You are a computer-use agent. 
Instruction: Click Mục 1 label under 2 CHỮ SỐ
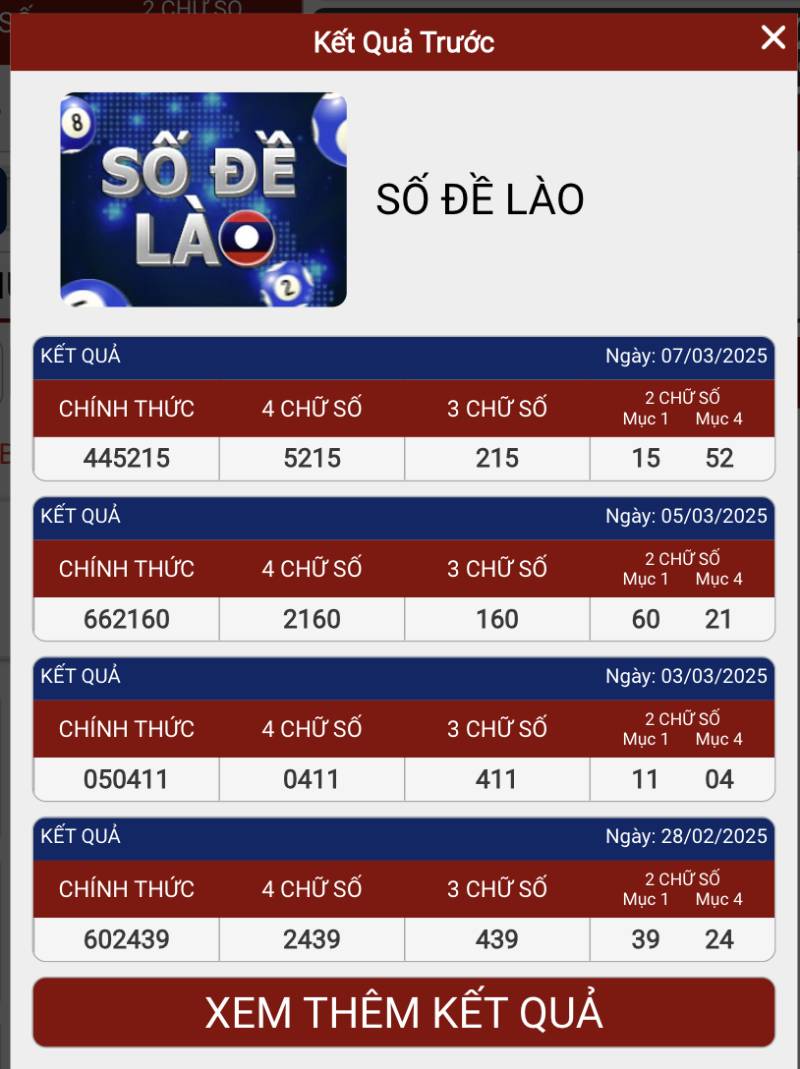pyautogui.click(x=644, y=420)
